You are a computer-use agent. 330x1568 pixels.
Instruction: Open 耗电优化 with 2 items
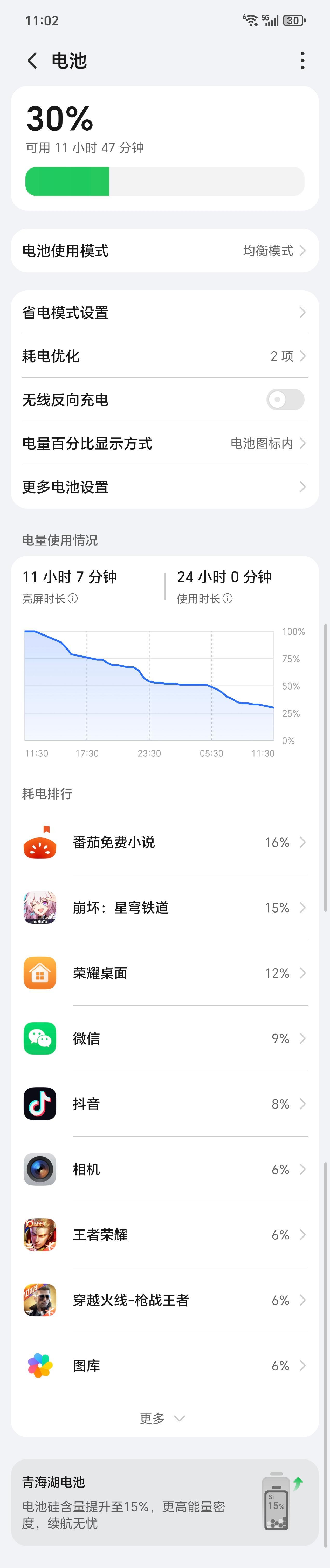pos(164,356)
